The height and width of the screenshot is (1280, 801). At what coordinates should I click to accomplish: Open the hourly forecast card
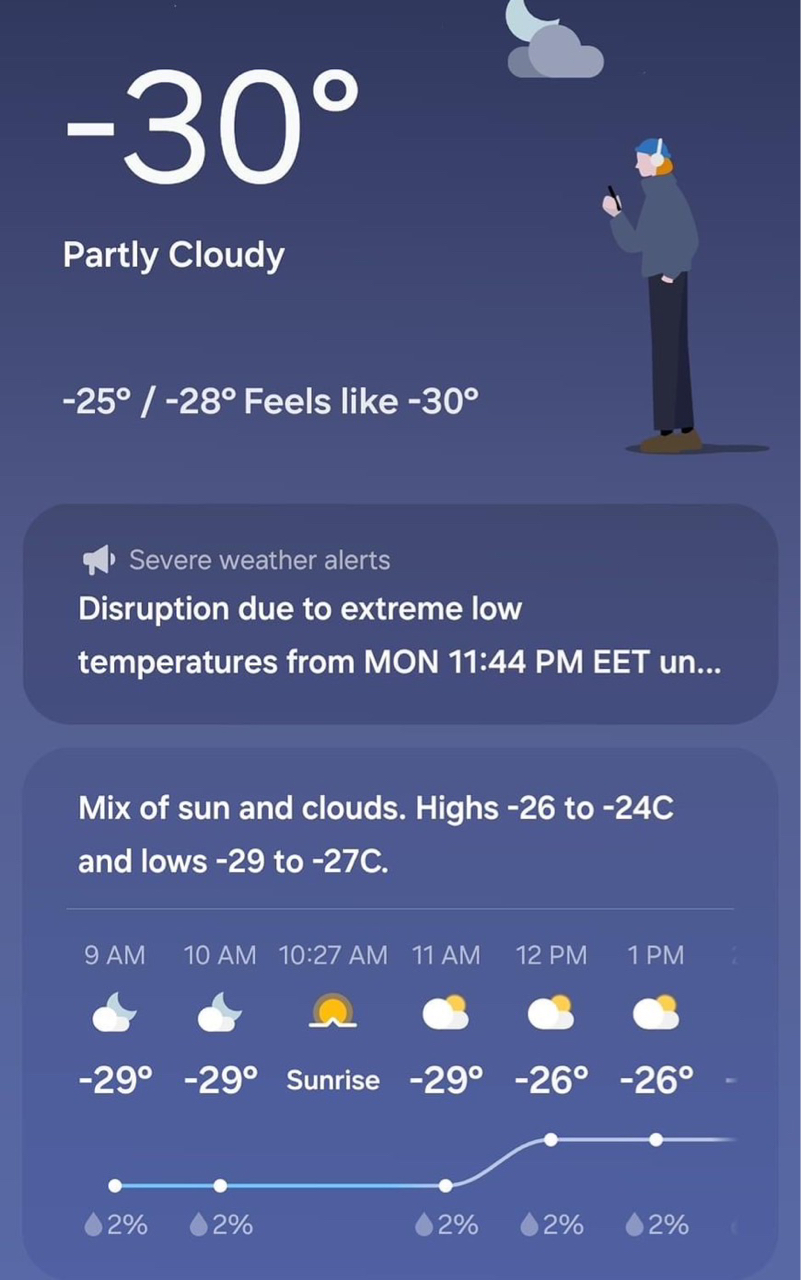click(400, 1010)
